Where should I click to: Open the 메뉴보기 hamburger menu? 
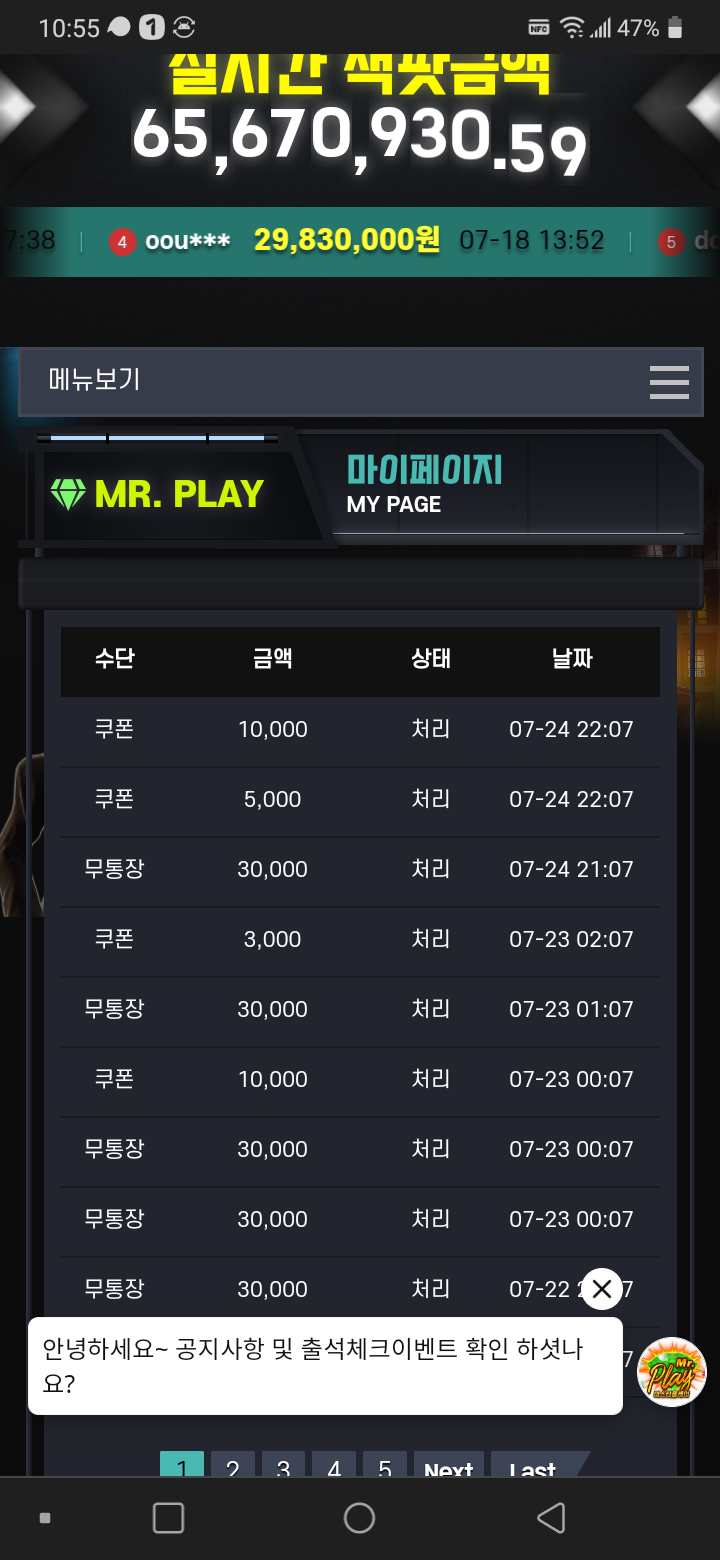tap(668, 382)
